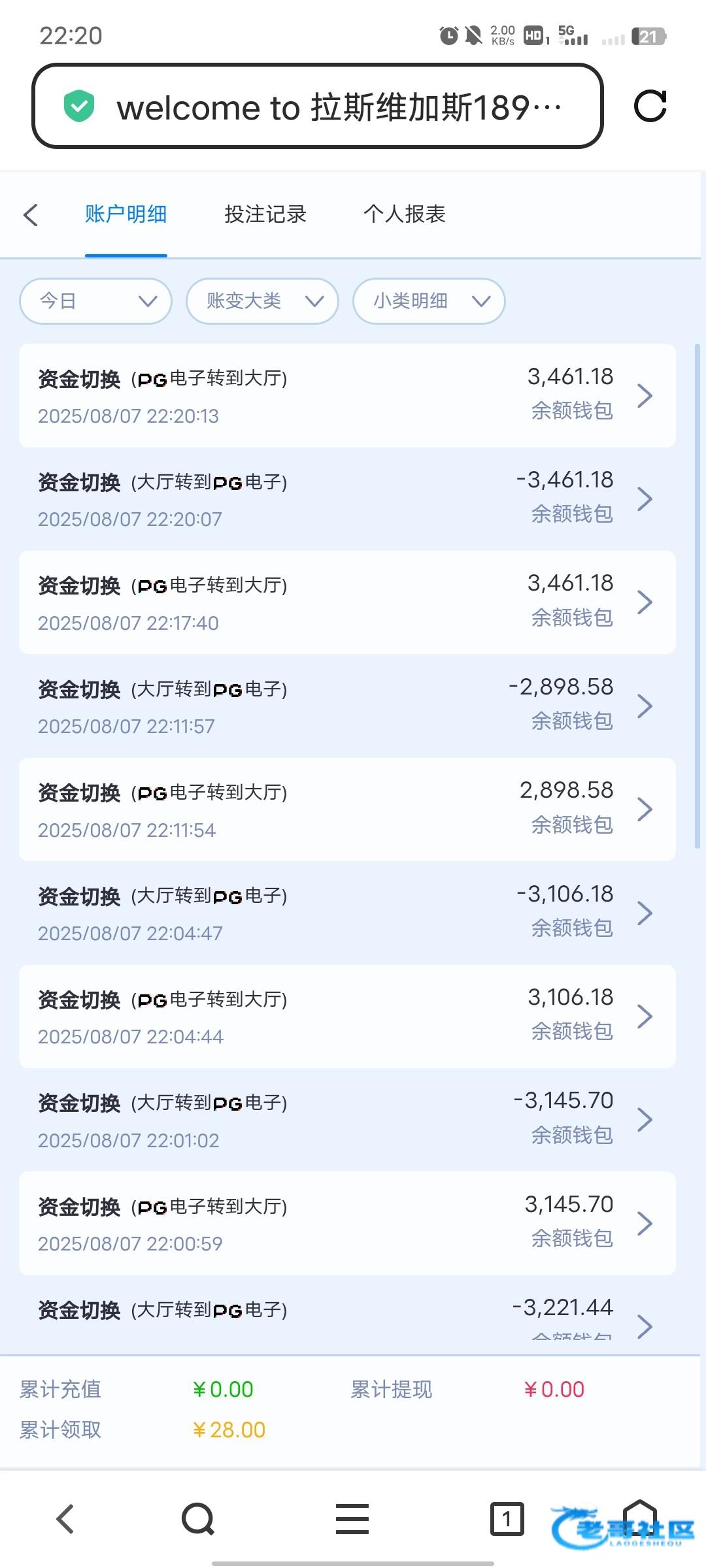Open the 22:20:13 transfer record of 3,461.18
706x1568 pixels.
pos(347,396)
